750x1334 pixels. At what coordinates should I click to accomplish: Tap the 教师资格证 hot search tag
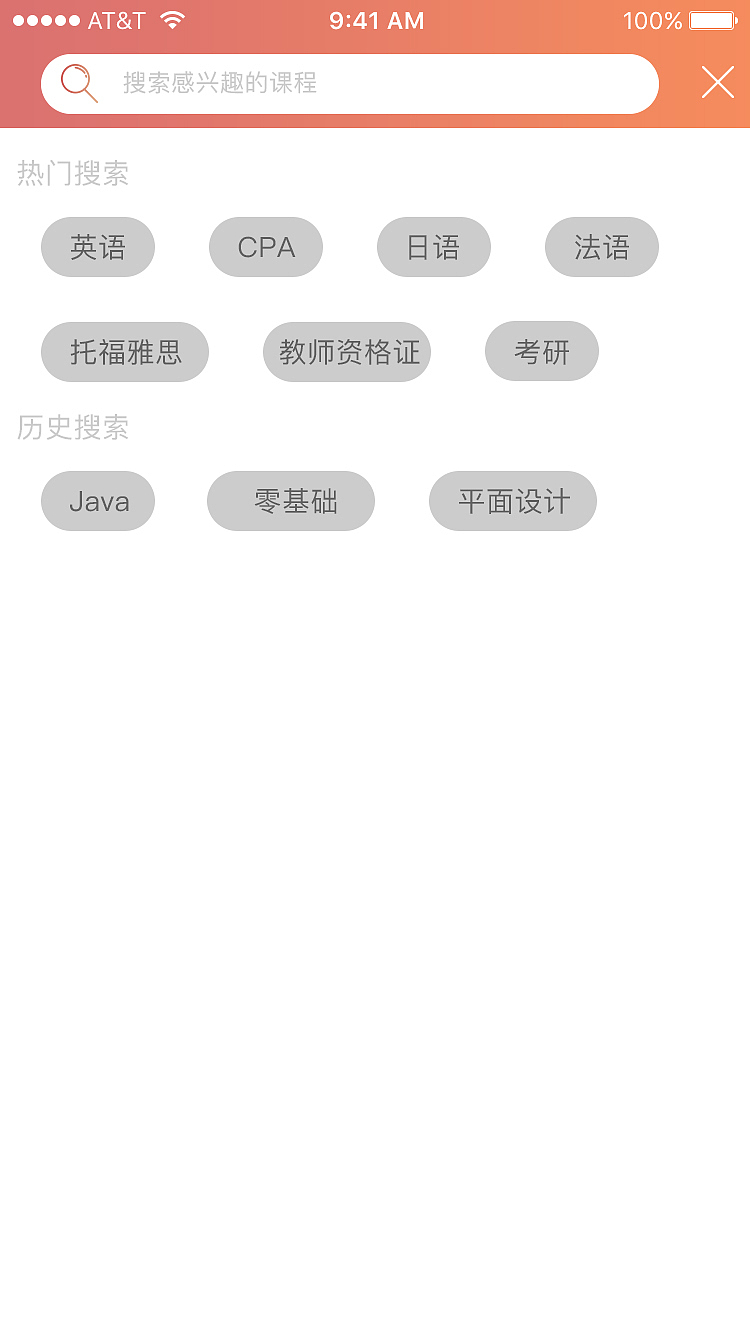[346, 352]
